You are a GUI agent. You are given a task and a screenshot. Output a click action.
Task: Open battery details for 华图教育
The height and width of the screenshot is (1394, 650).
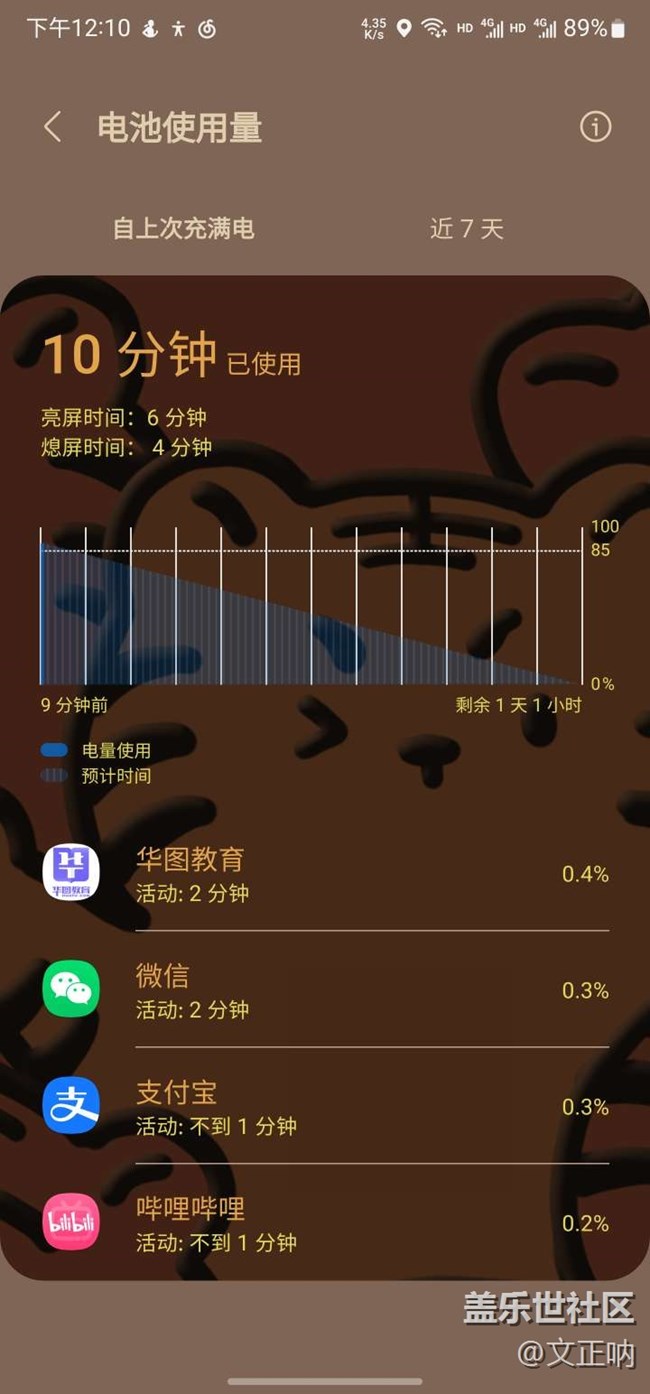click(325, 874)
